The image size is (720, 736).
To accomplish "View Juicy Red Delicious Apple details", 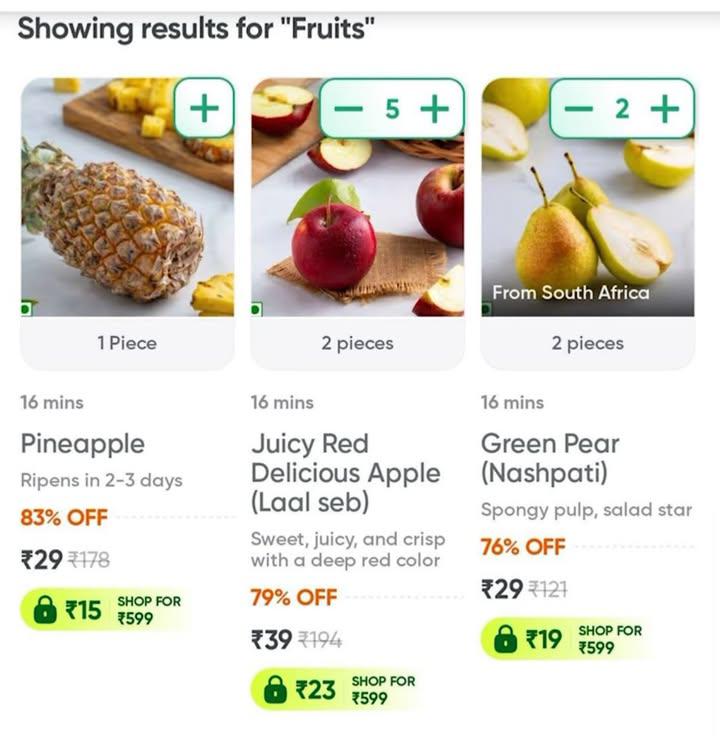I will [x=345, y=472].
